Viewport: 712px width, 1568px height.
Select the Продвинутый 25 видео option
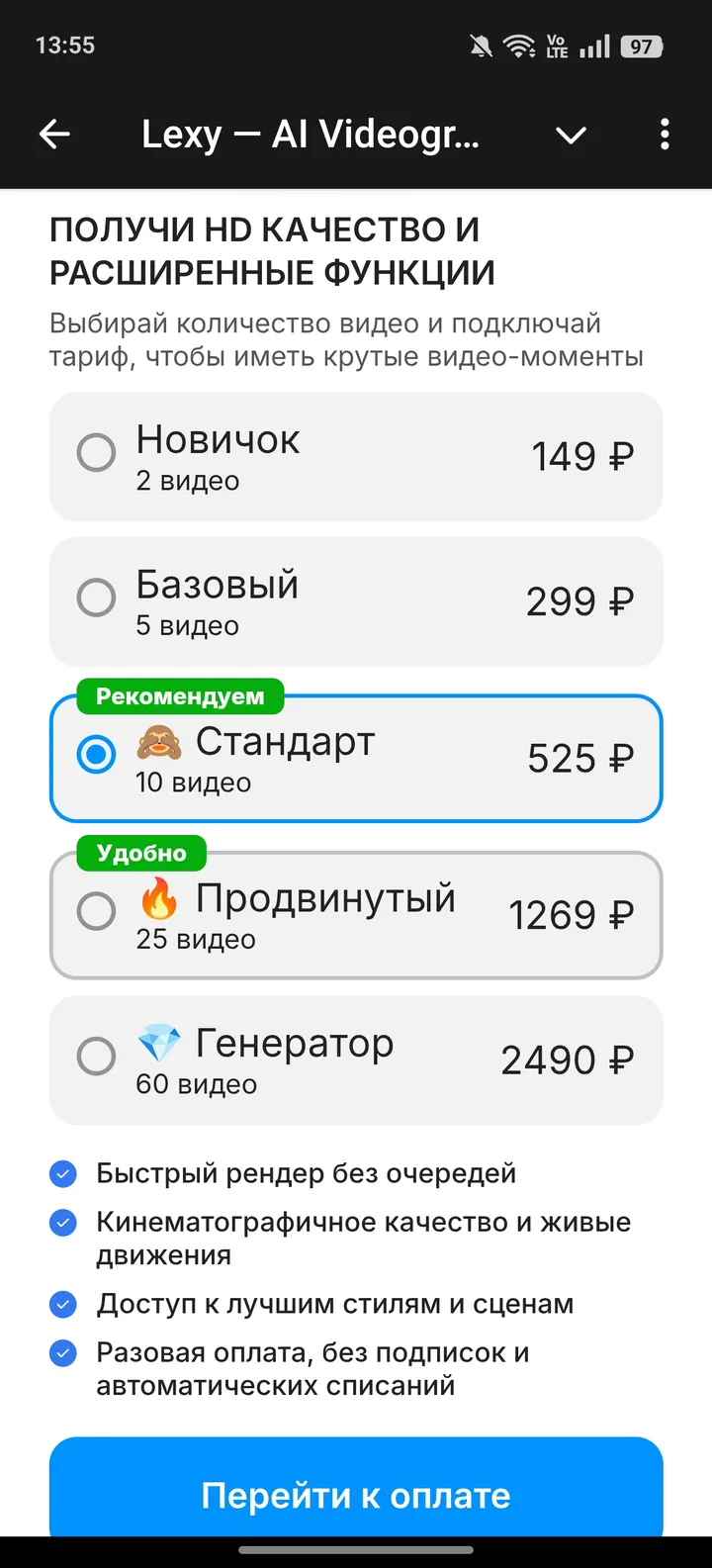tap(96, 911)
